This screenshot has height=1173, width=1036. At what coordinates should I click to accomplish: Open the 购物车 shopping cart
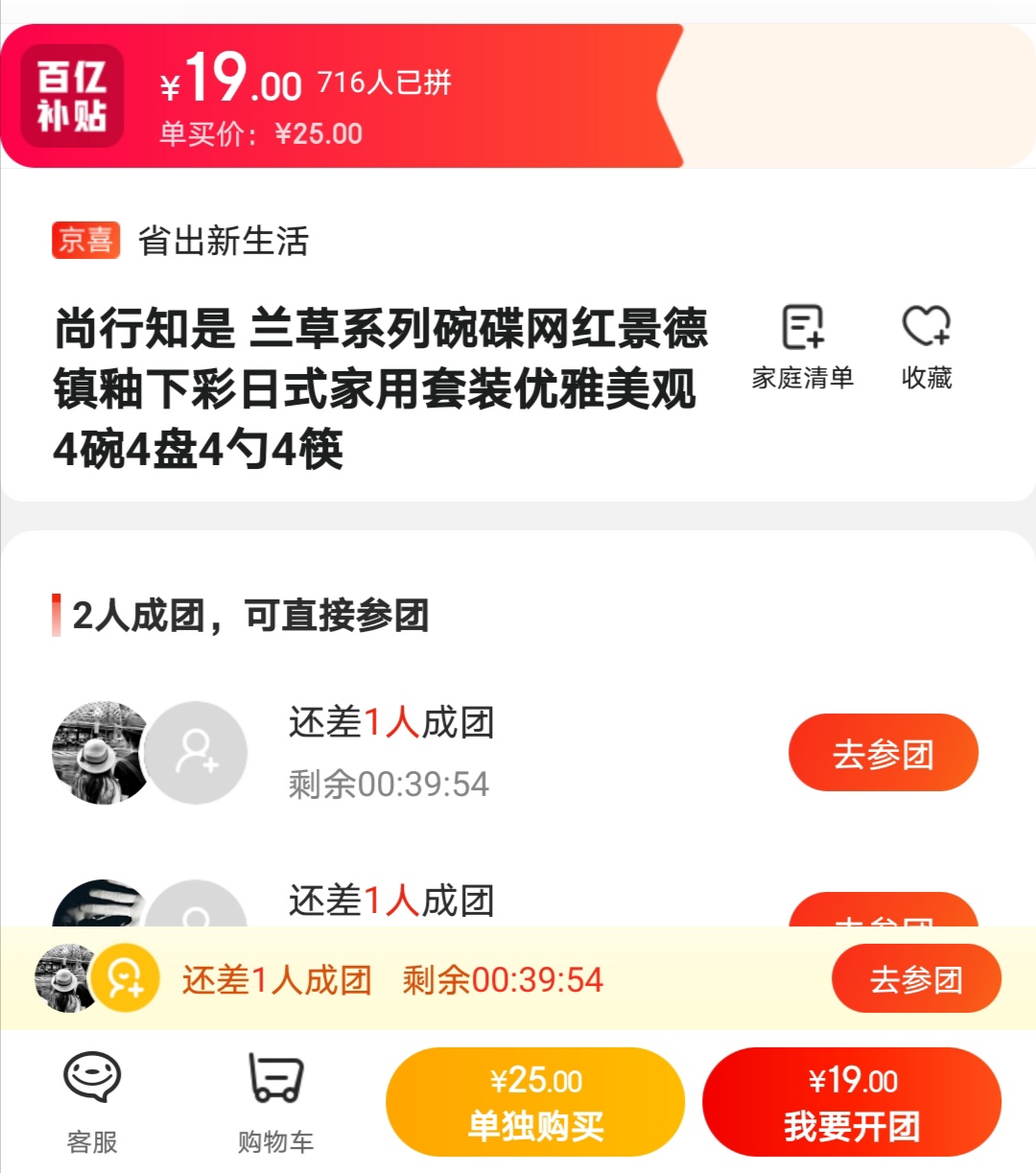click(274, 1100)
